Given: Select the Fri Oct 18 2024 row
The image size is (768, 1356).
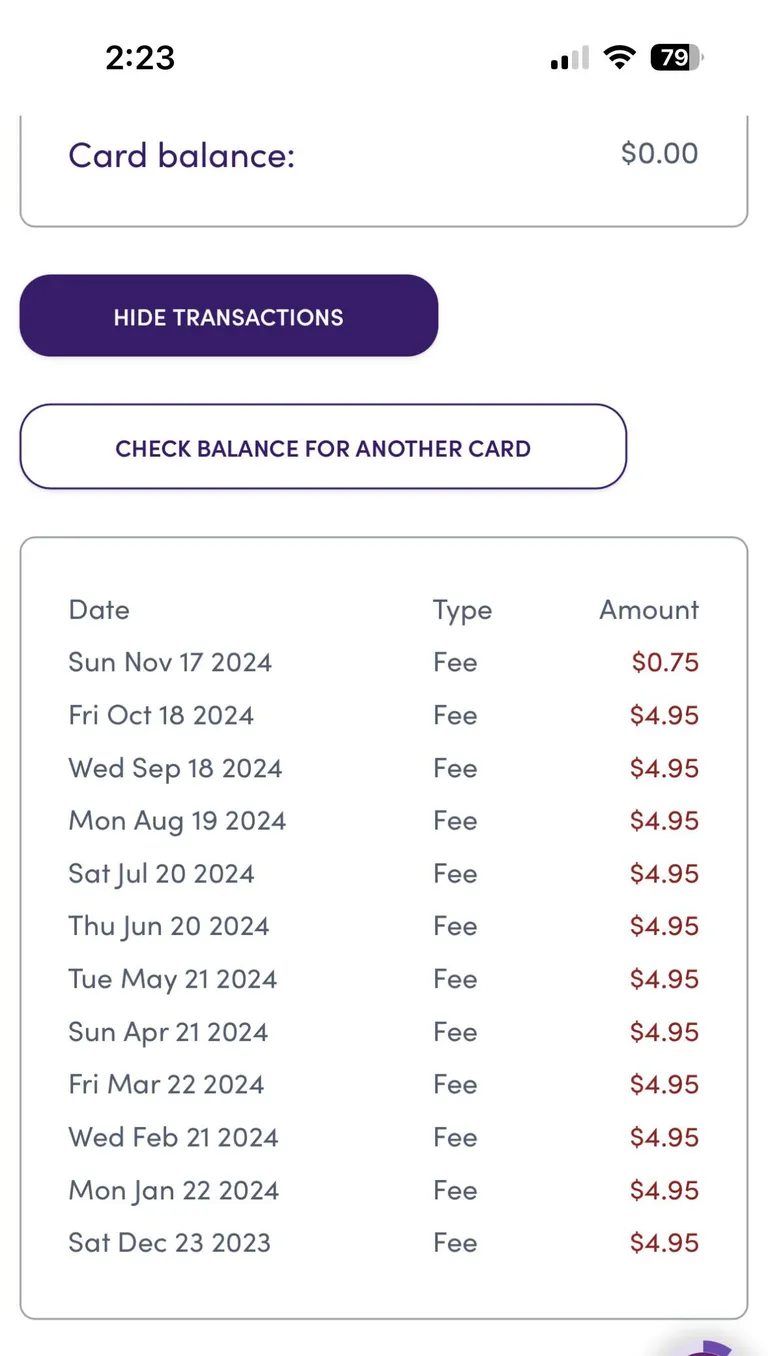Looking at the screenshot, I should pos(161,715).
